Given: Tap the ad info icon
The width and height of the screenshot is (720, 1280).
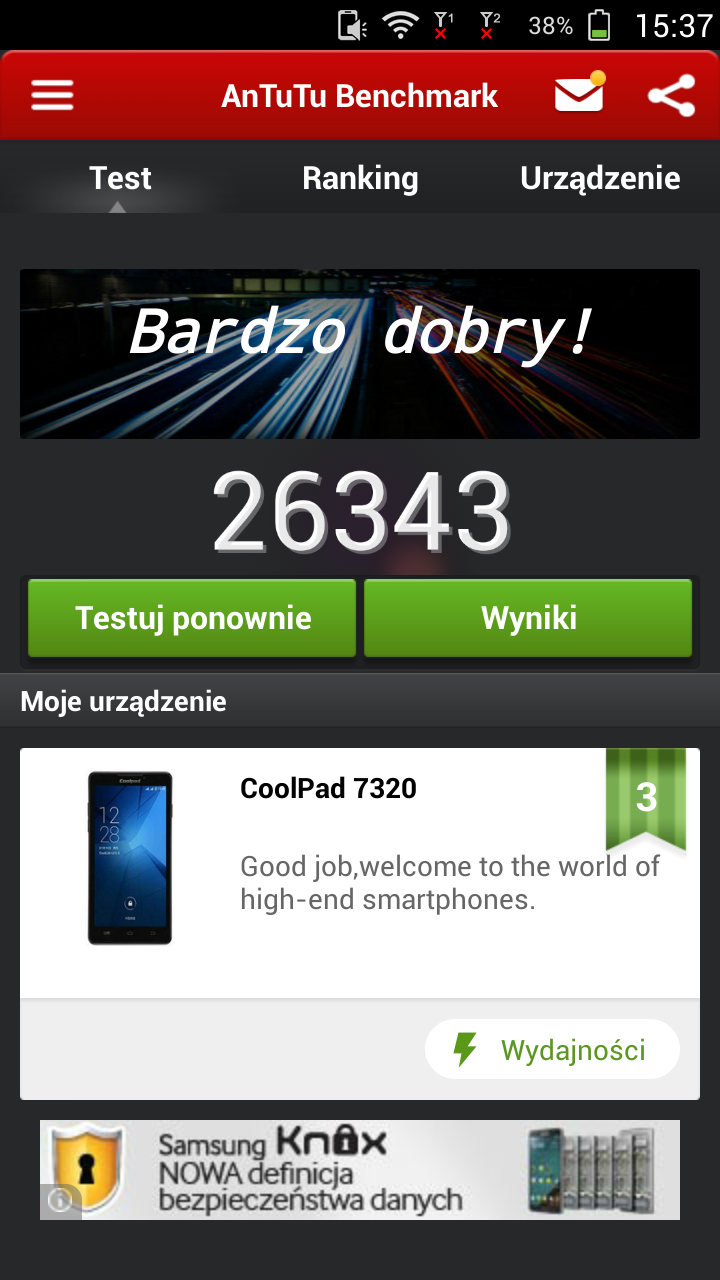Looking at the screenshot, I should (60, 1201).
